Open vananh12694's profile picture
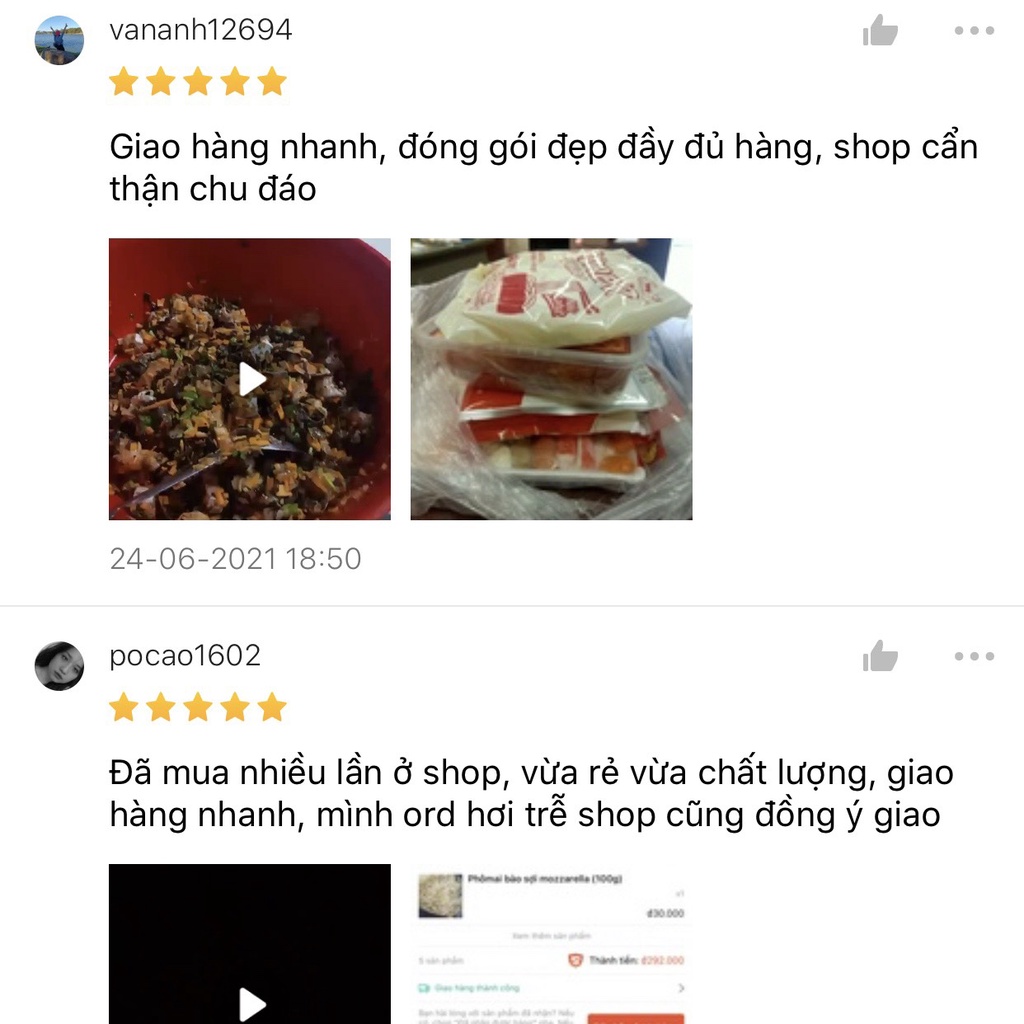Image resolution: width=1024 pixels, height=1024 pixels. coord(59,40)
